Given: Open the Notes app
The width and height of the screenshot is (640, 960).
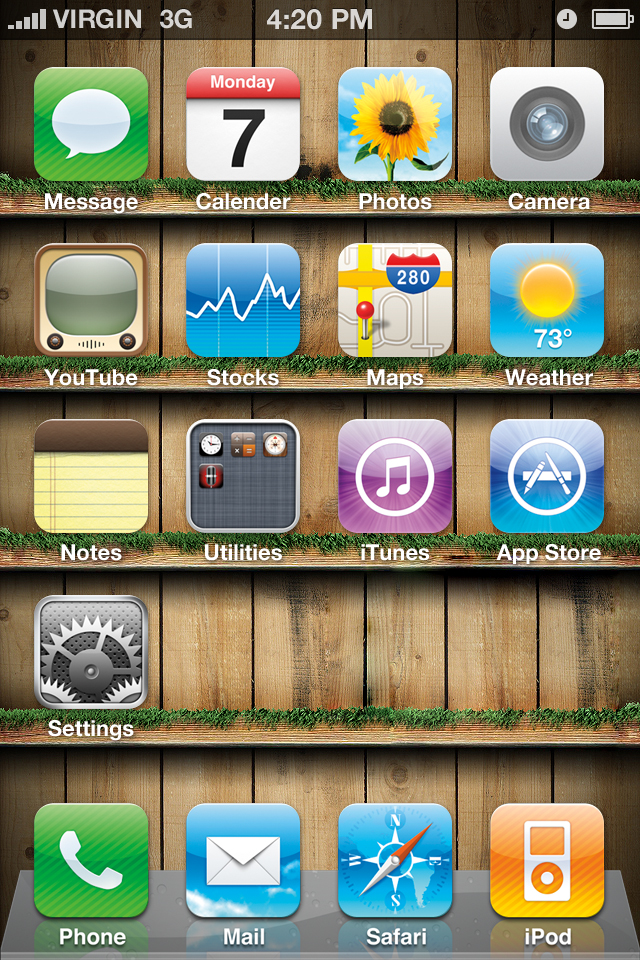Looking at the screenshot, I should 91,476.
